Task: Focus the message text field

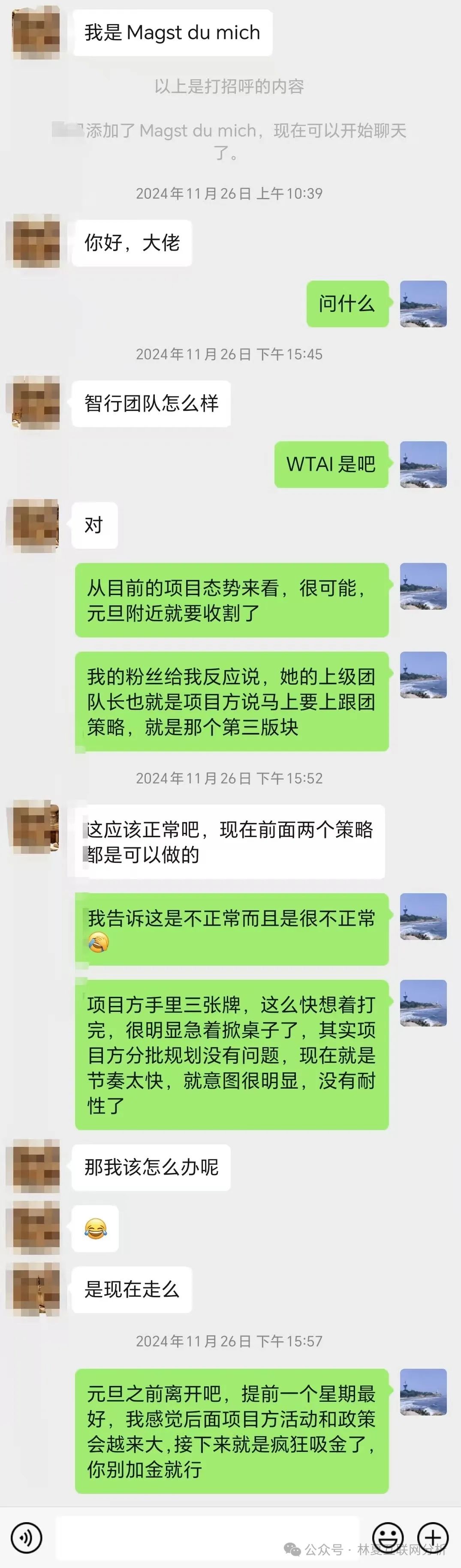Action: (x=207, y=1537)
